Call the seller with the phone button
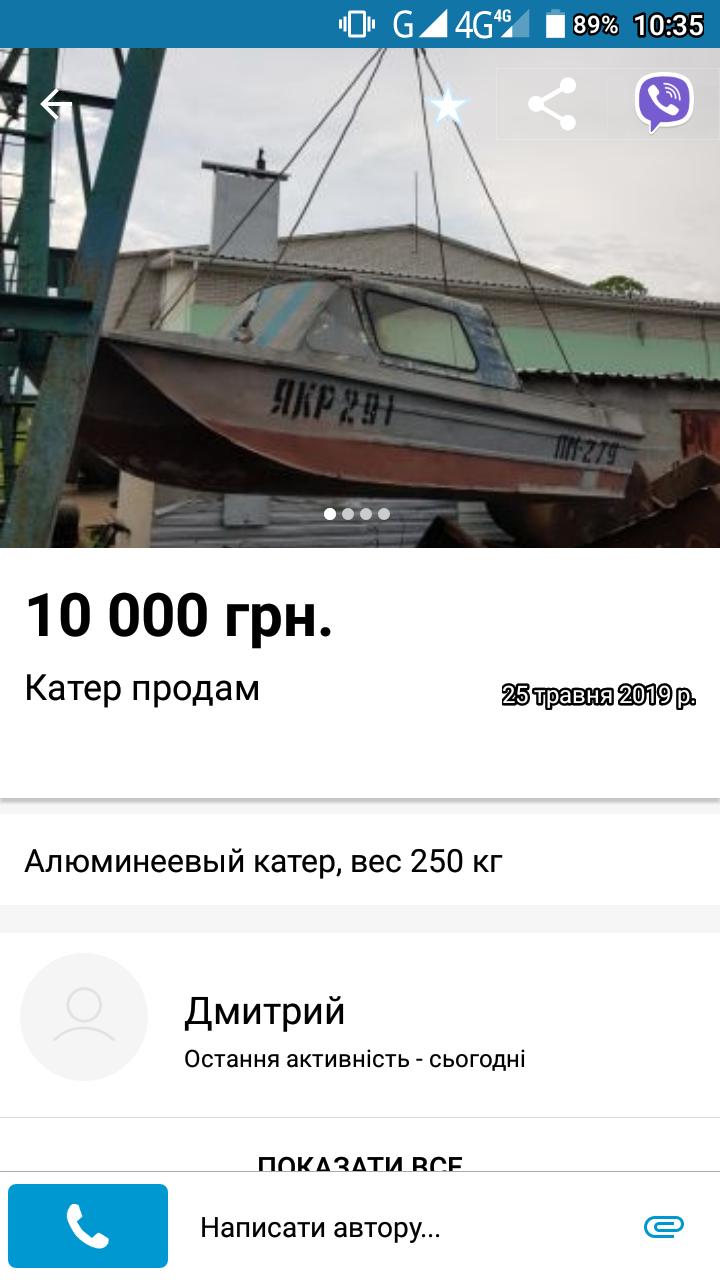The width and height of the screenshot is (720, 1280). point(88,1226)
